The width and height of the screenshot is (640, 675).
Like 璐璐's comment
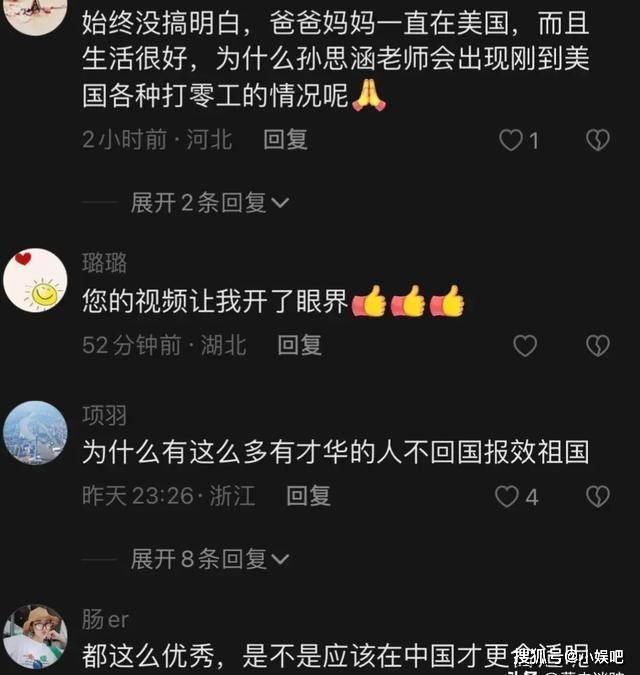pyautogui.click(x=525, y=346)
